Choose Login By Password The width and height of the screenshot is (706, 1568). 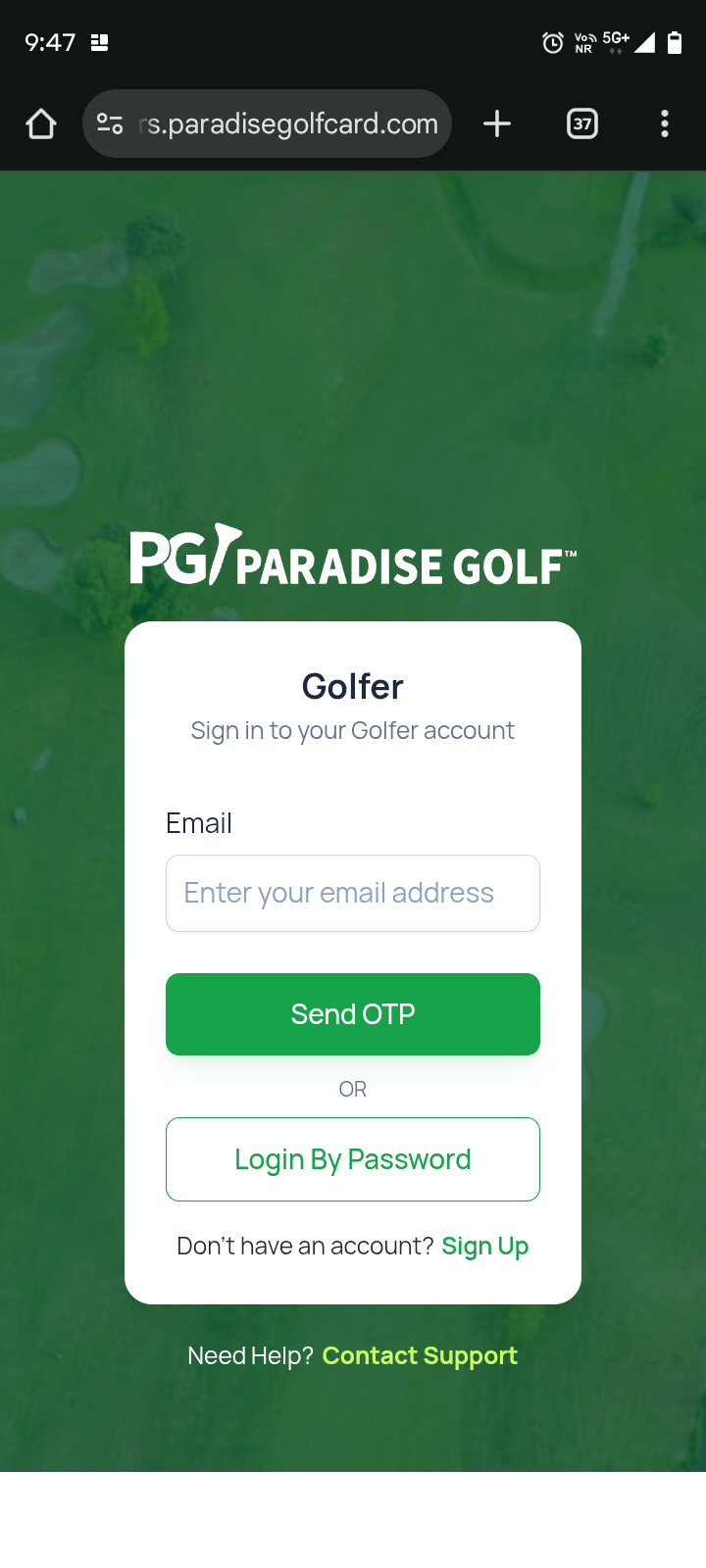(352, 1159)
